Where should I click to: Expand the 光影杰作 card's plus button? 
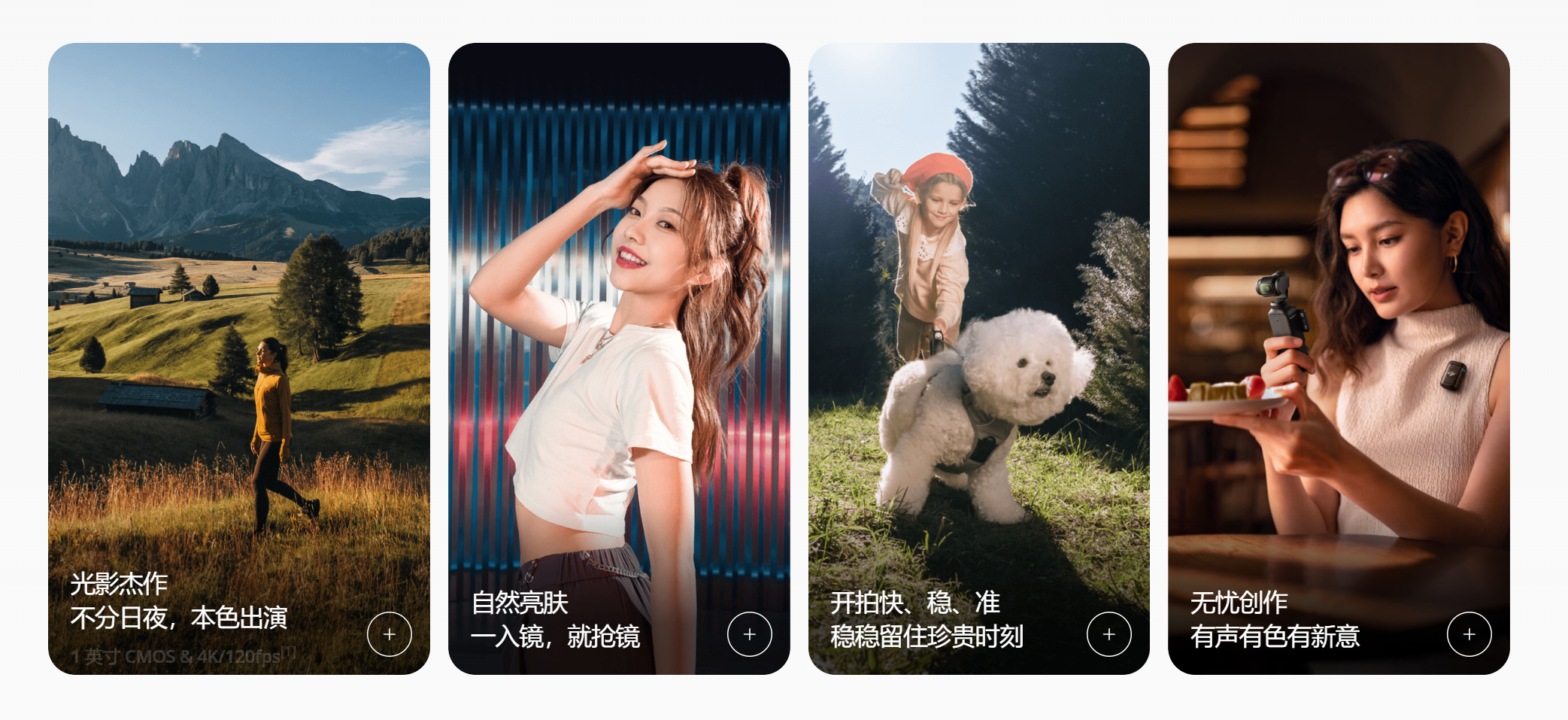click(x=390, y=634)
